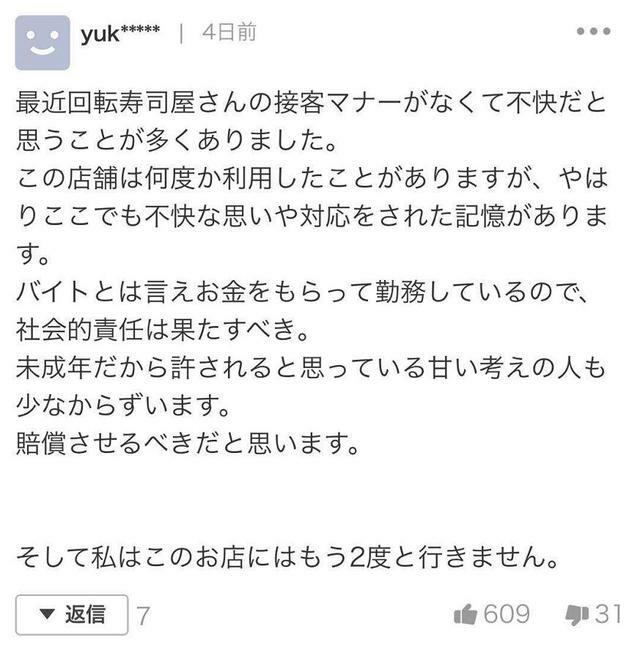
Task: Give this comment a thumbs down
Action: point(577,614)
